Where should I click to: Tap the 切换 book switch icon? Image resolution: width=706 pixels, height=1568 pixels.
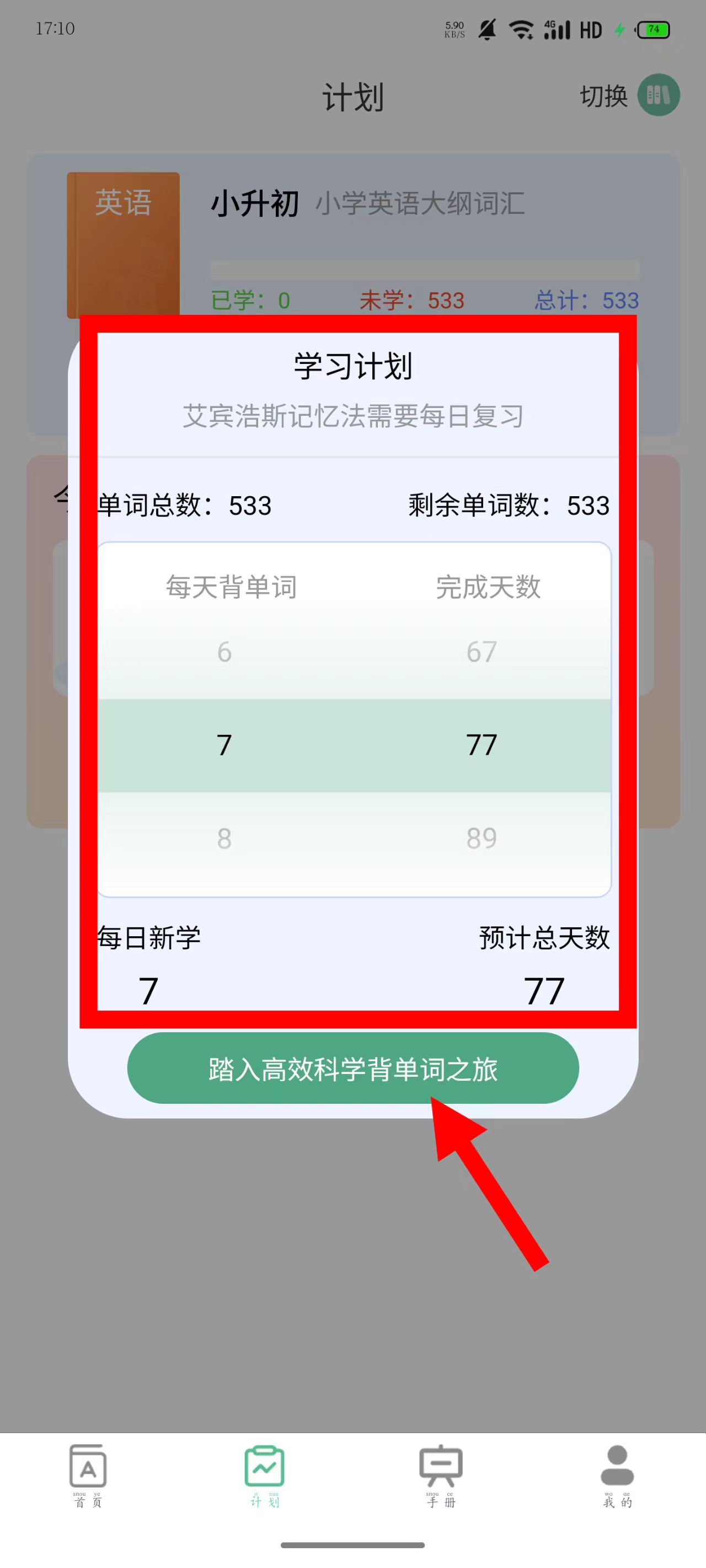[x=658, y=95]
